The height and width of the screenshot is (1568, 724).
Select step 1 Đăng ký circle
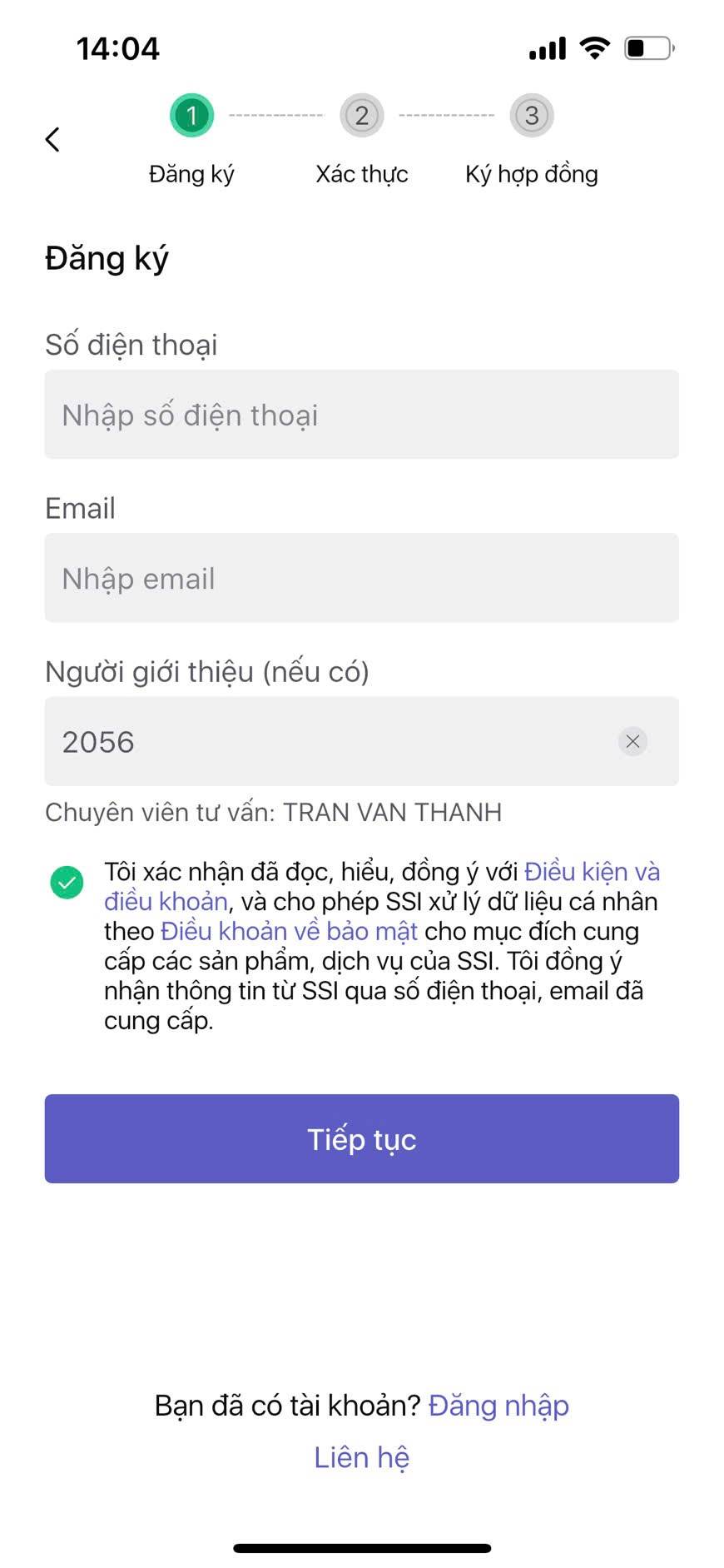pyautogui.click(x=191, y=116)
